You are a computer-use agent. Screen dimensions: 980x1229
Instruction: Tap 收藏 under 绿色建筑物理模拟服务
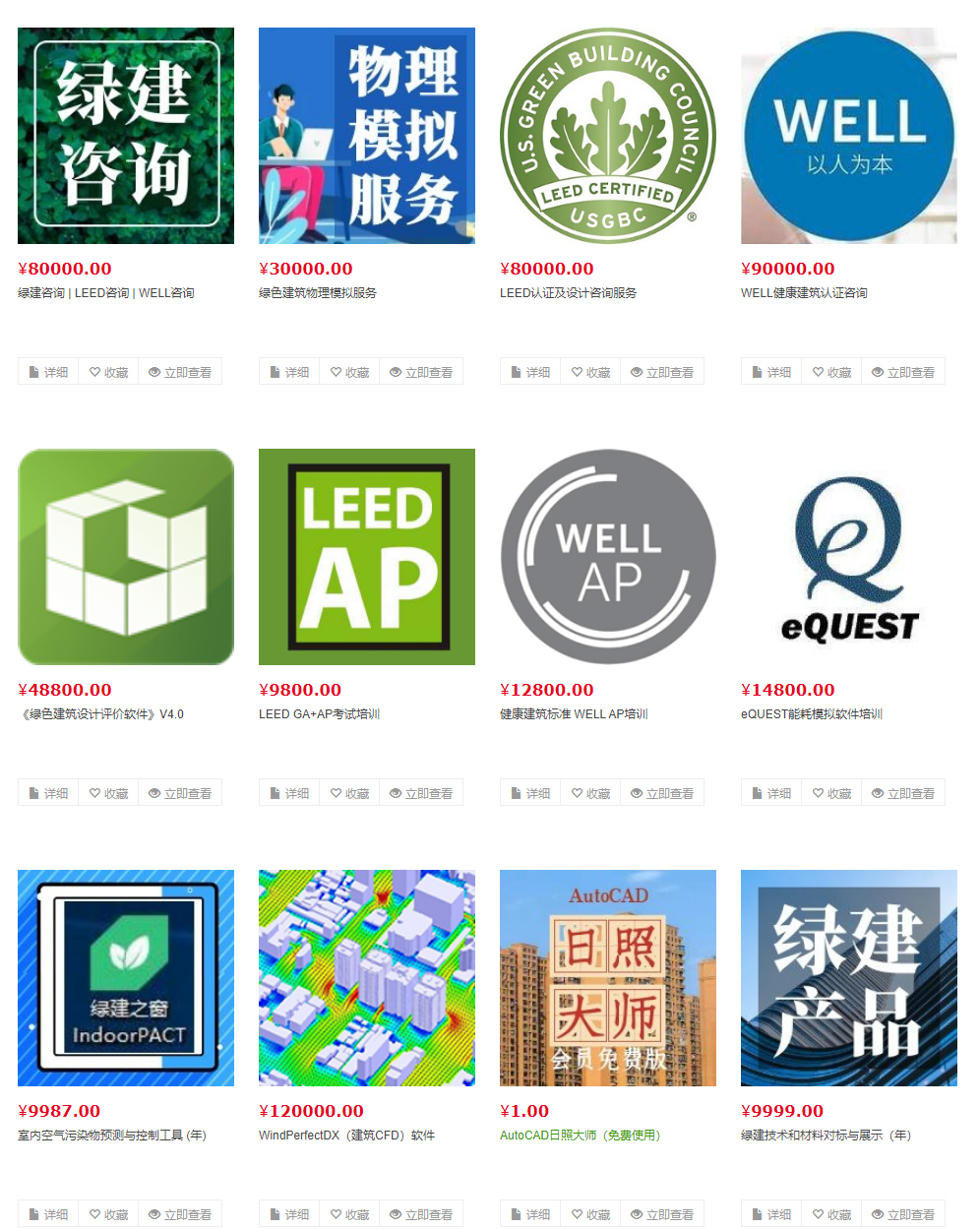pos(348,372)
